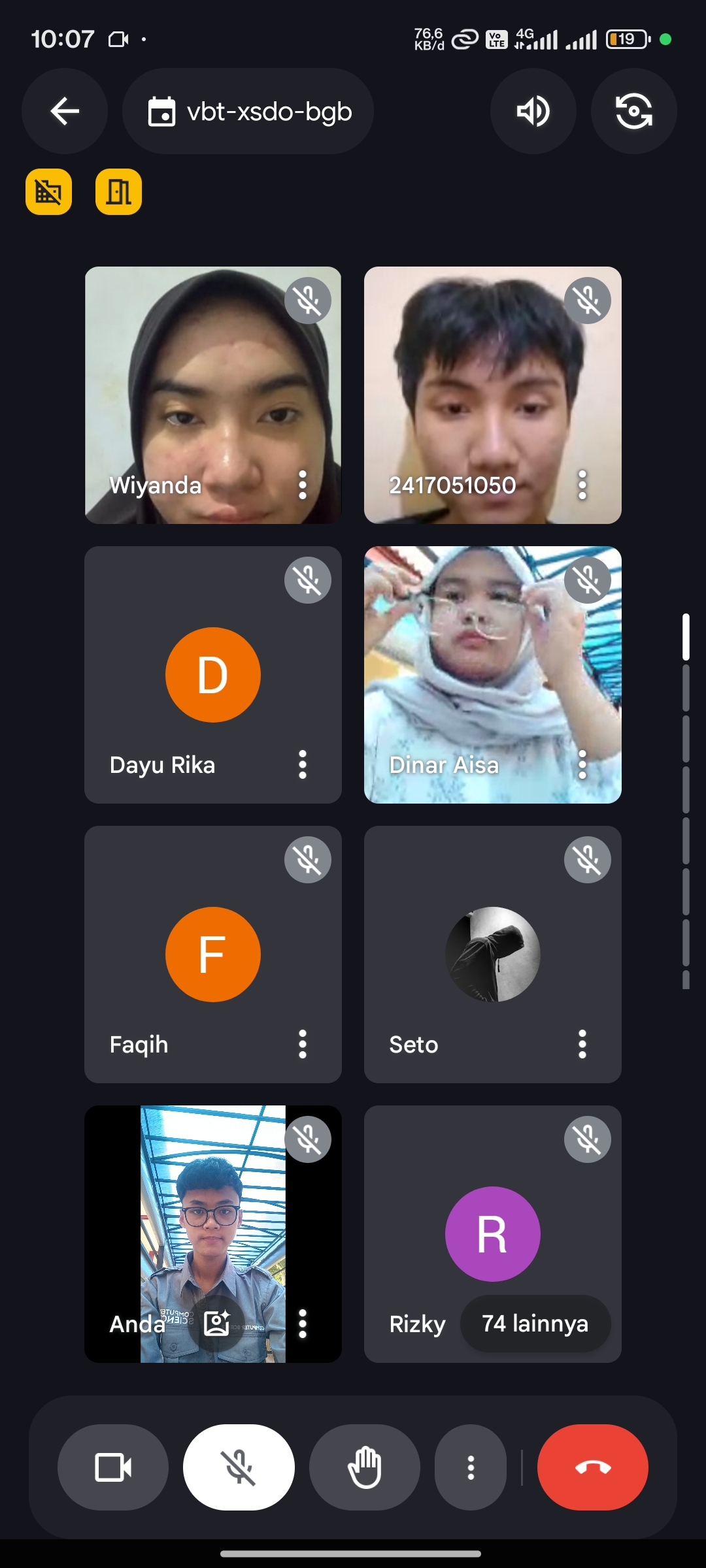This screenshot has width=706, height=1568.
Task: Show the 74 lainnya participants
Action: coord(535,1324)
